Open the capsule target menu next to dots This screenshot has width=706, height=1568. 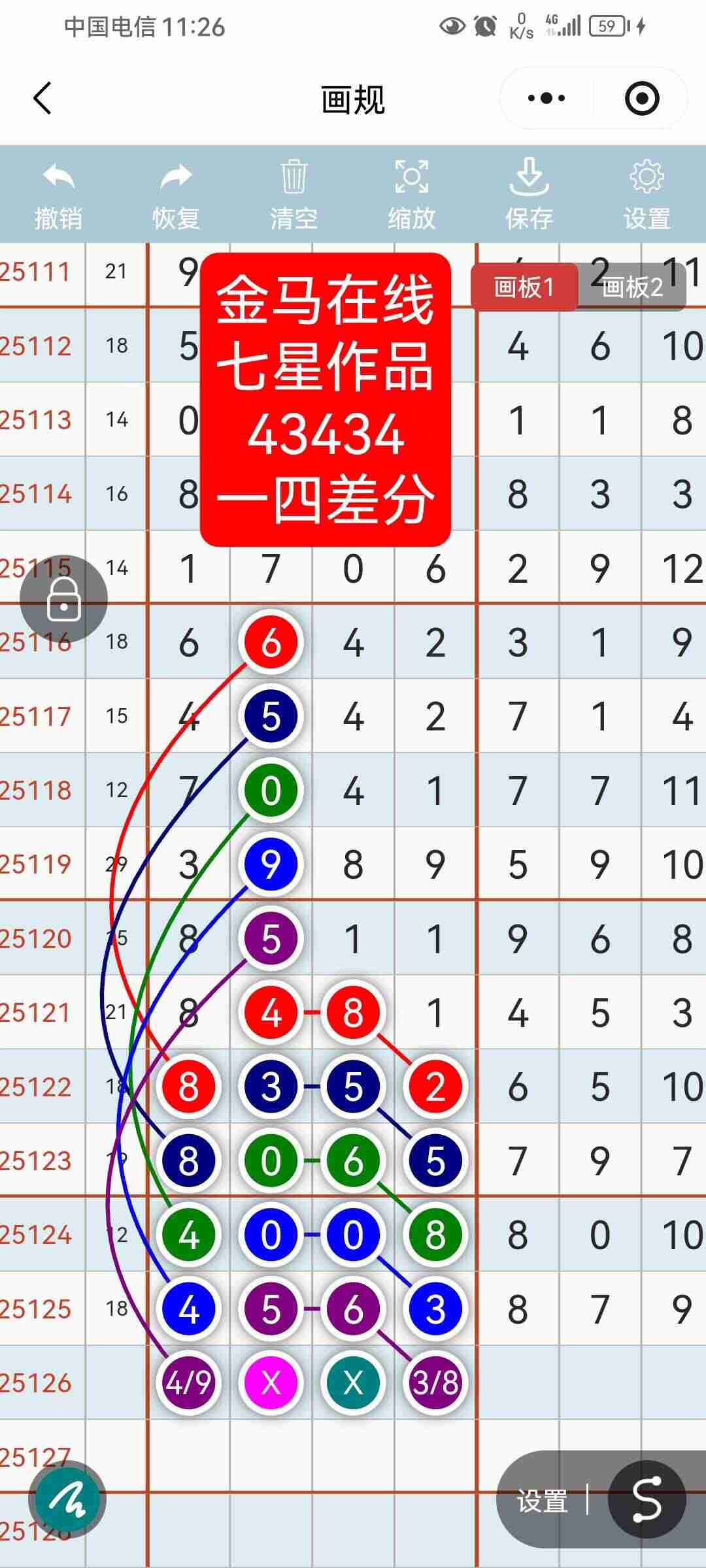pyautogui.click(x=643, y=98)
